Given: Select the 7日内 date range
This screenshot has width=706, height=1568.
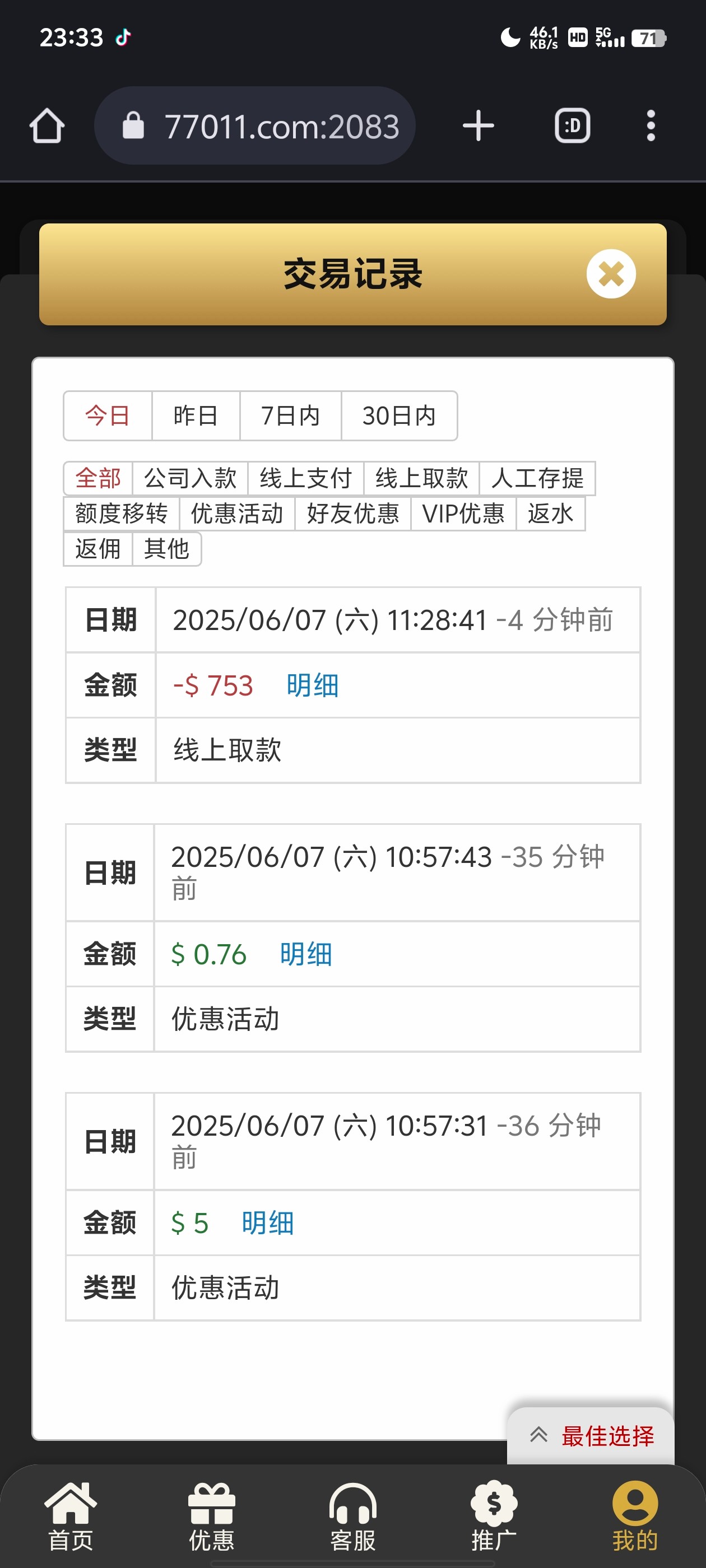Looking at the screenshot, I should click(290, 416).
